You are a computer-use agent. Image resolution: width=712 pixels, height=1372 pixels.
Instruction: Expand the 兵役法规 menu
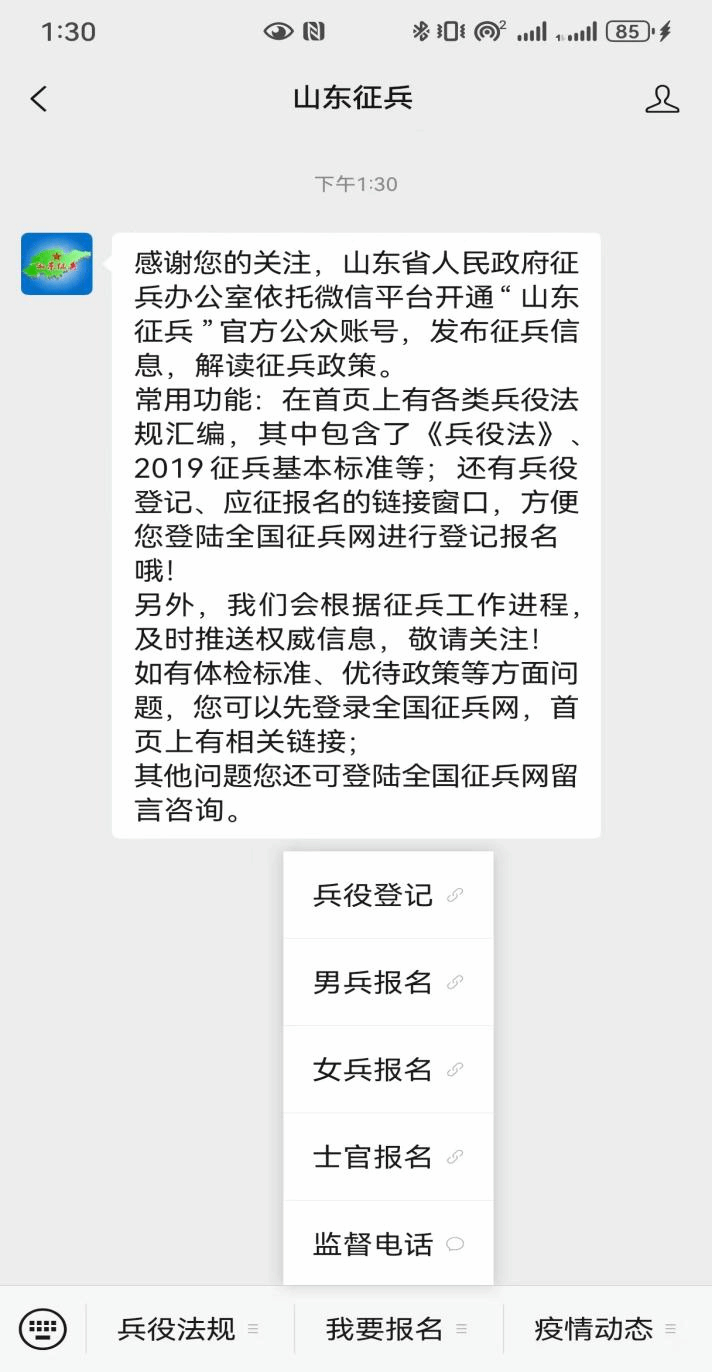tap(189, 1329)
